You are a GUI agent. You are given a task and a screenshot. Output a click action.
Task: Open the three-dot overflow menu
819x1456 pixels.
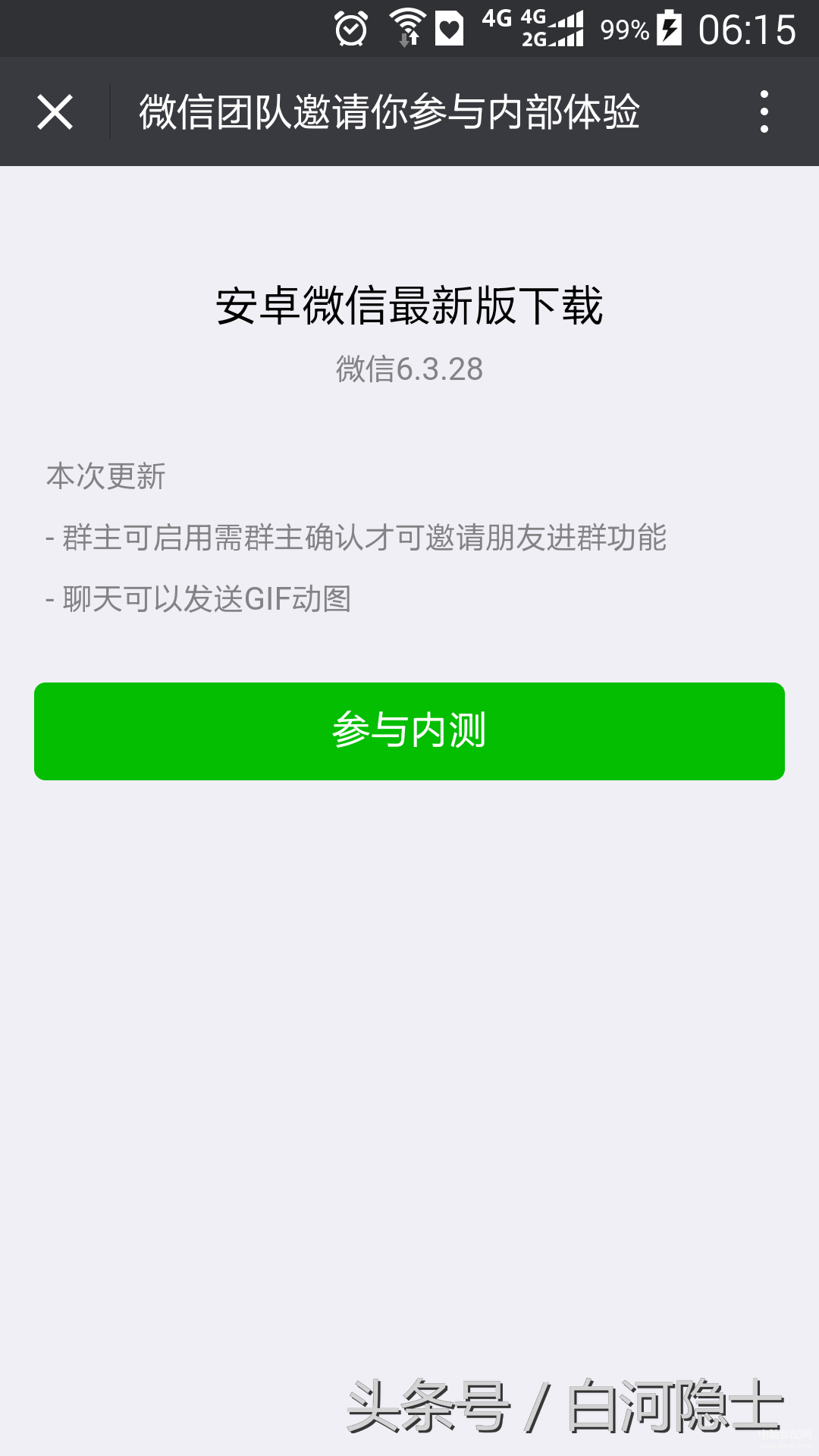click(764, 112)
